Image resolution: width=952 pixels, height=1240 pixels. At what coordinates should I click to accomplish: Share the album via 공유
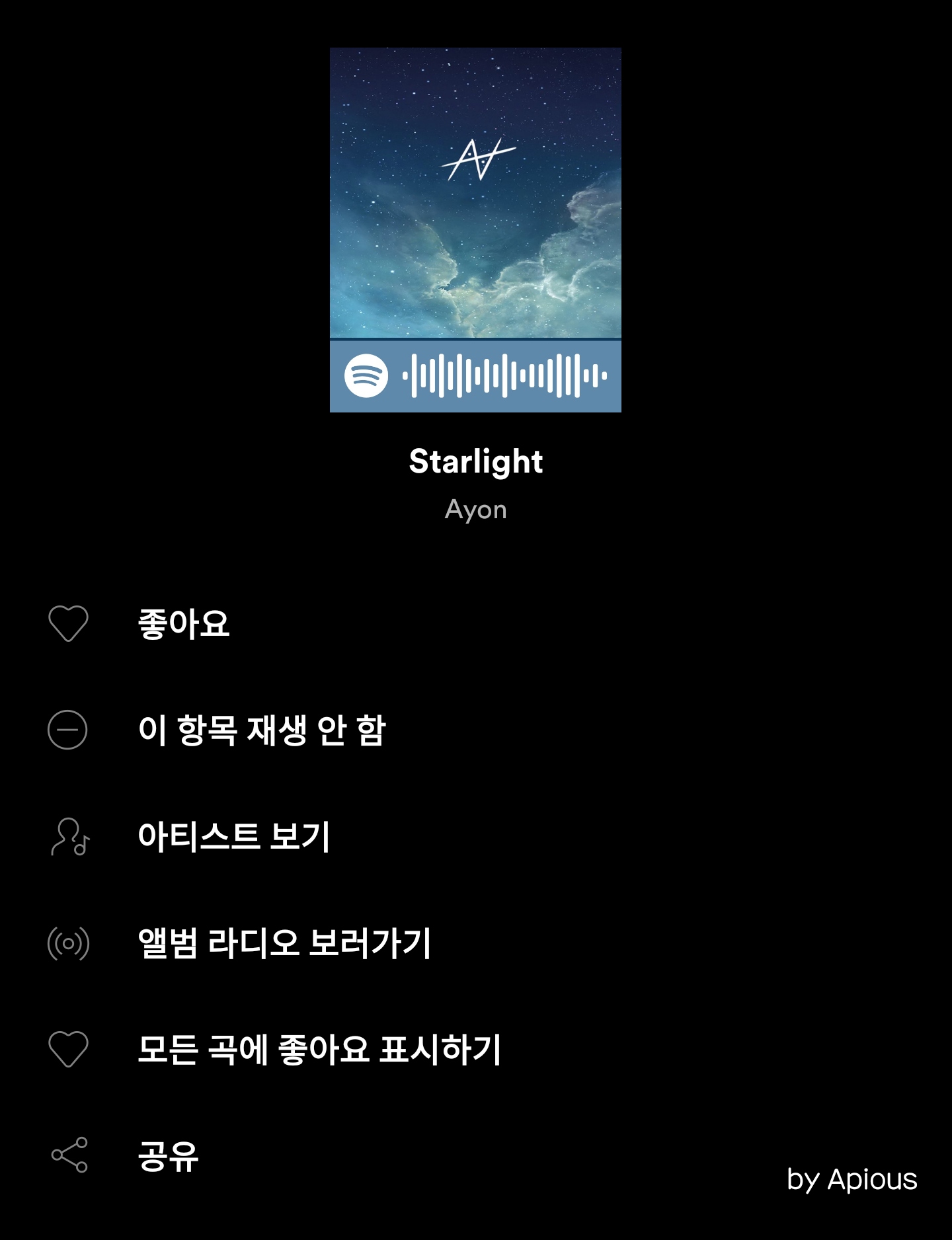(168, 1155)
